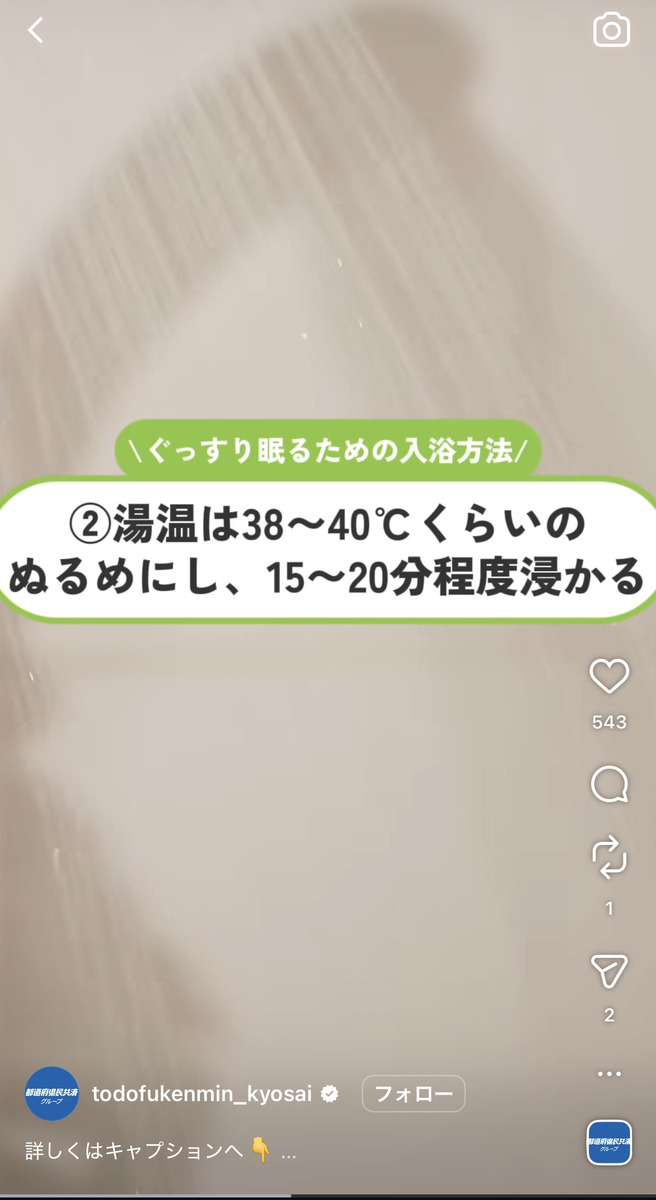The image size is (656, 1200).
Task: Open the three-dot more options menu
Action: (x=609, y=1074)
